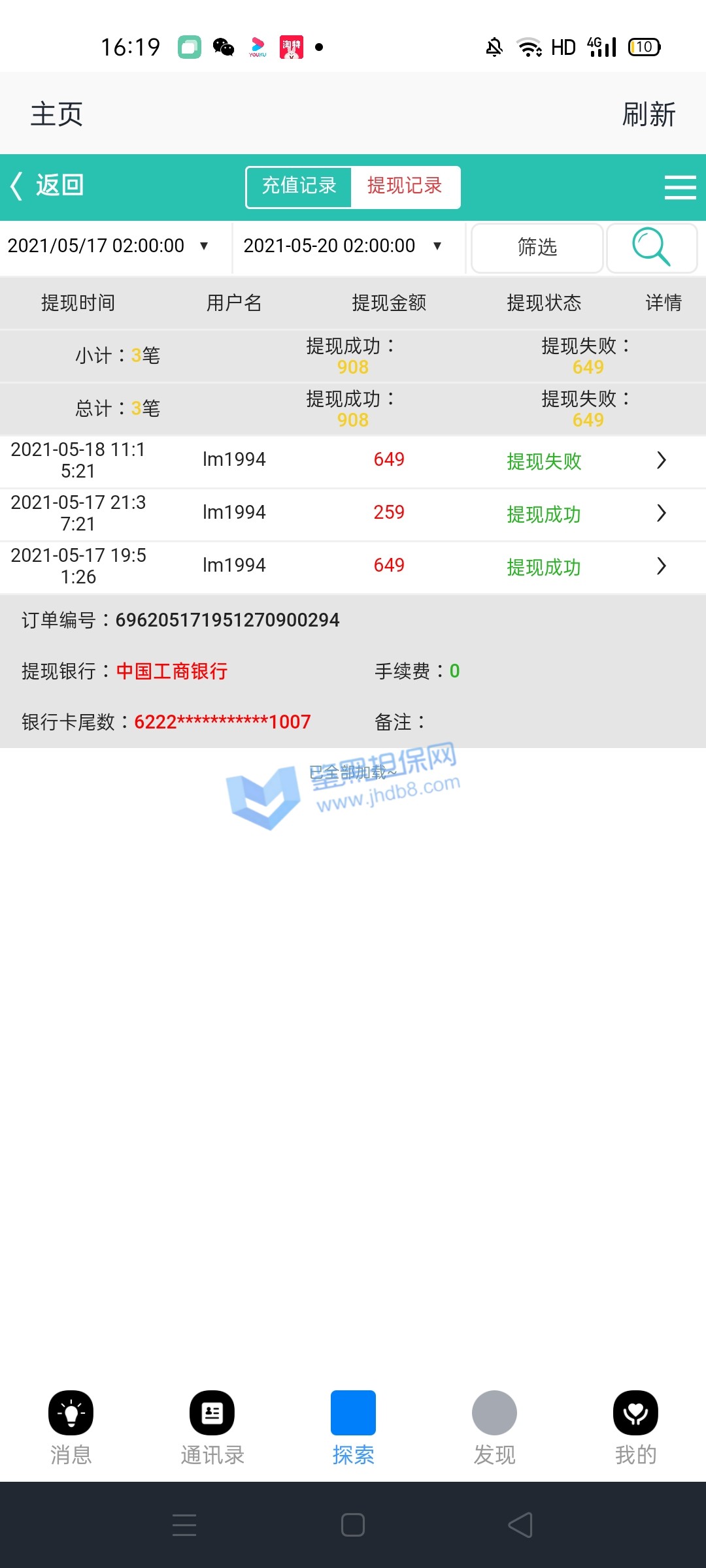706x1568 pixels.
Task: Open the start date picker 2021/05/17
Action: [x=109, y=246]
